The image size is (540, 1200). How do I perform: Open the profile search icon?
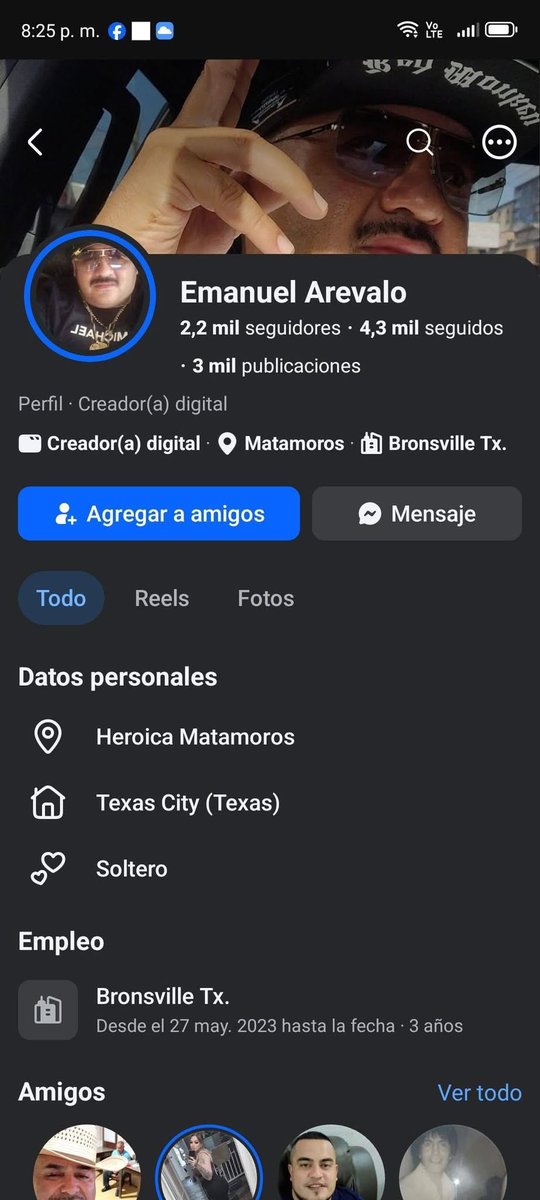[420, 142]
